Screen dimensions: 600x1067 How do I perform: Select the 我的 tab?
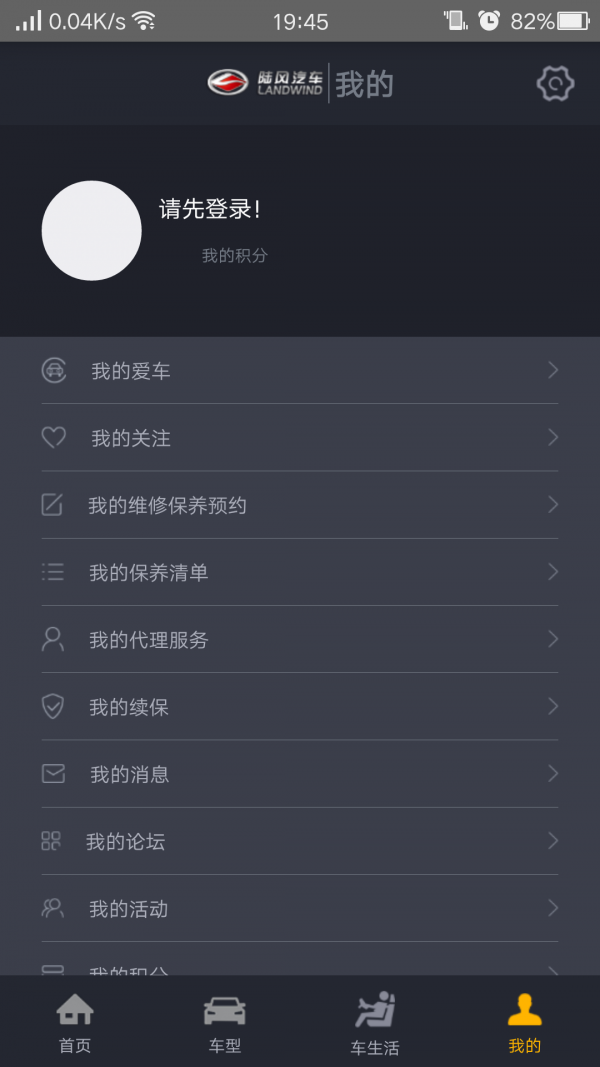point(524,1022)
